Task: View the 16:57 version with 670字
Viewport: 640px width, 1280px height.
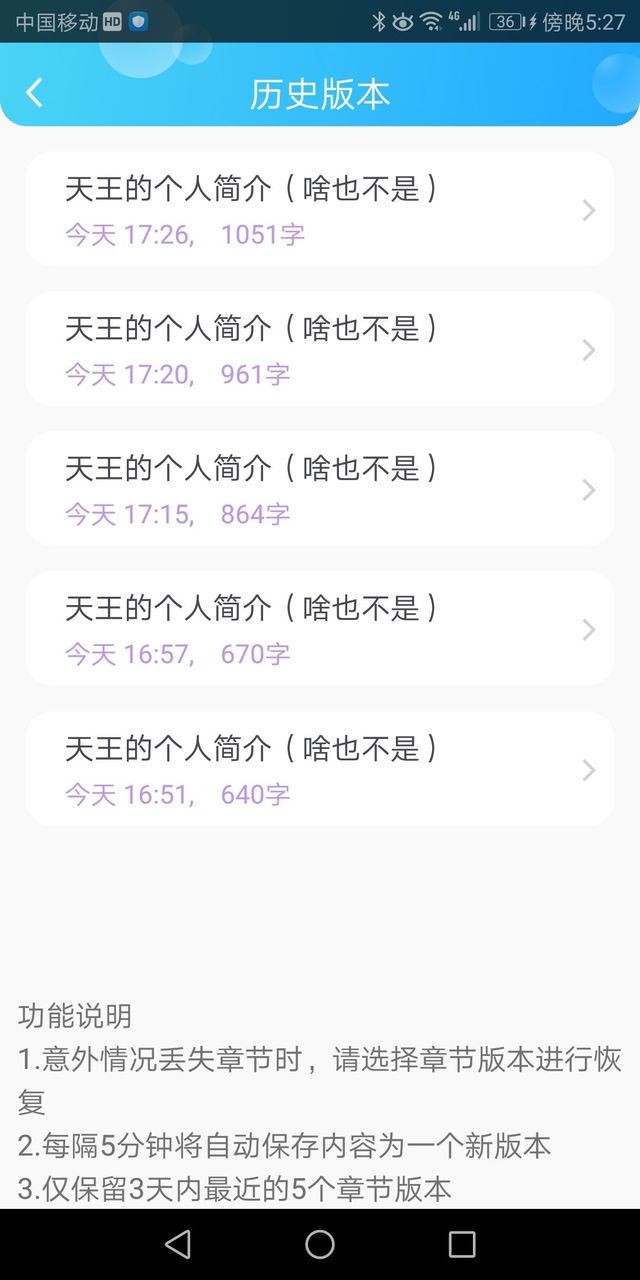Action: 320,629
